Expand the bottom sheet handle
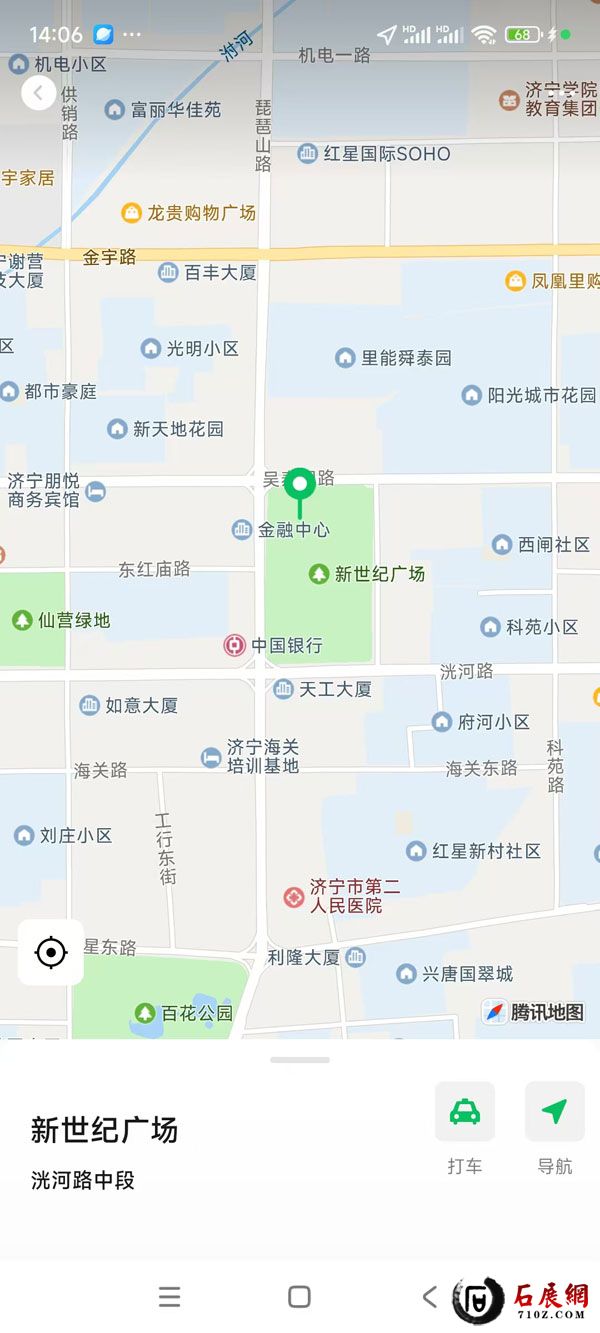Screen dimensions: 600x1333 pos(299,1059)
